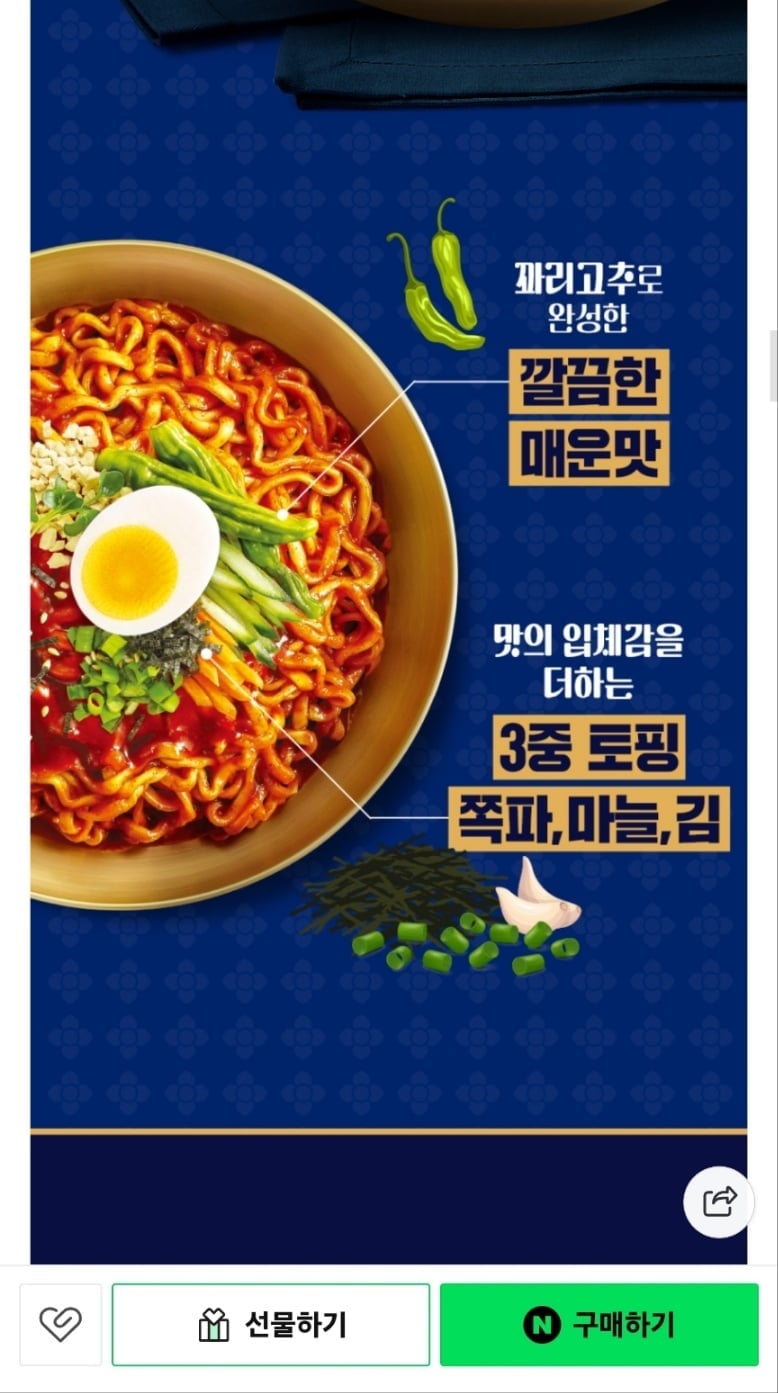Image resolution: width=778 pixels, height=1393 pixels.
Task: Open 선물하기 to send as gift
Action: pyautogui.click(x=271, y=1325)
